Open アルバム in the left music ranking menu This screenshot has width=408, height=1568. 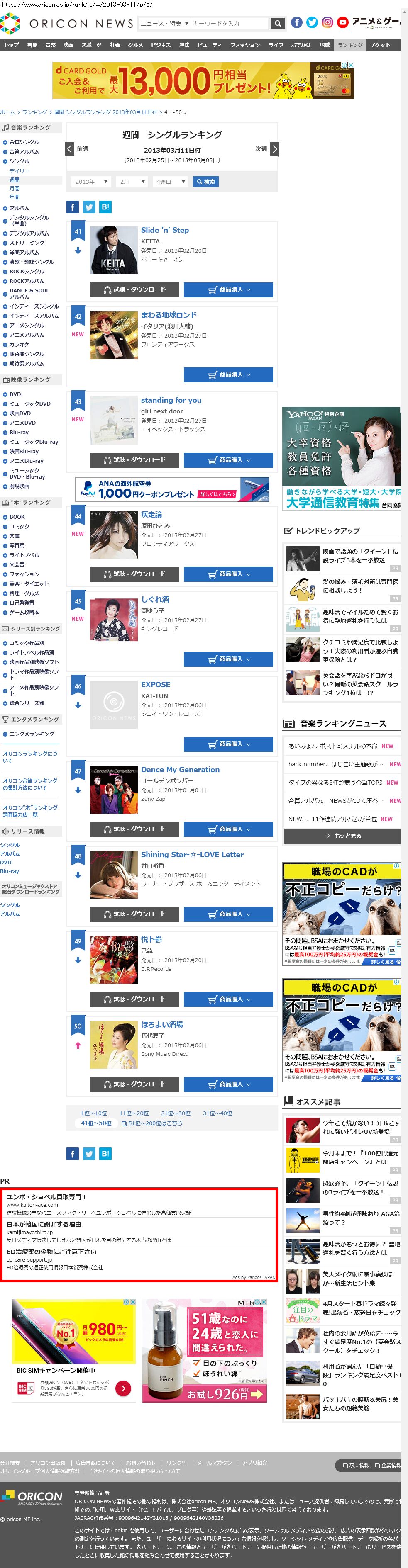(19, 208)
